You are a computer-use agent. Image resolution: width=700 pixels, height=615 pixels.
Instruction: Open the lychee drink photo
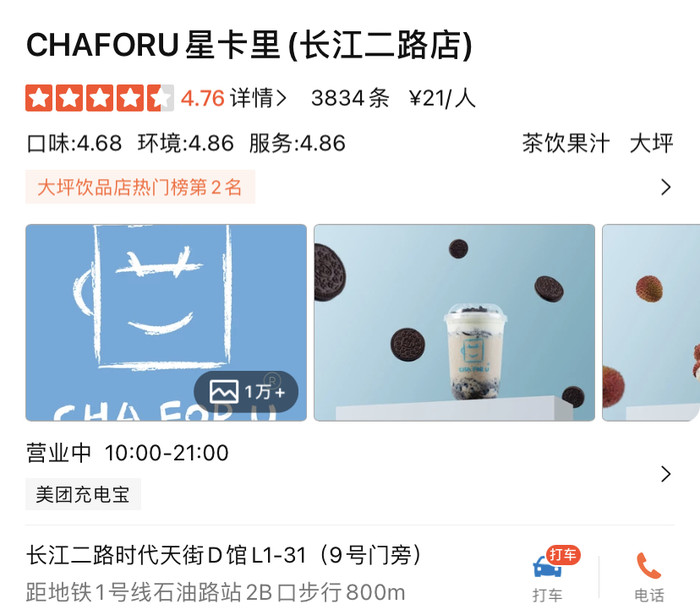point(651,322)
